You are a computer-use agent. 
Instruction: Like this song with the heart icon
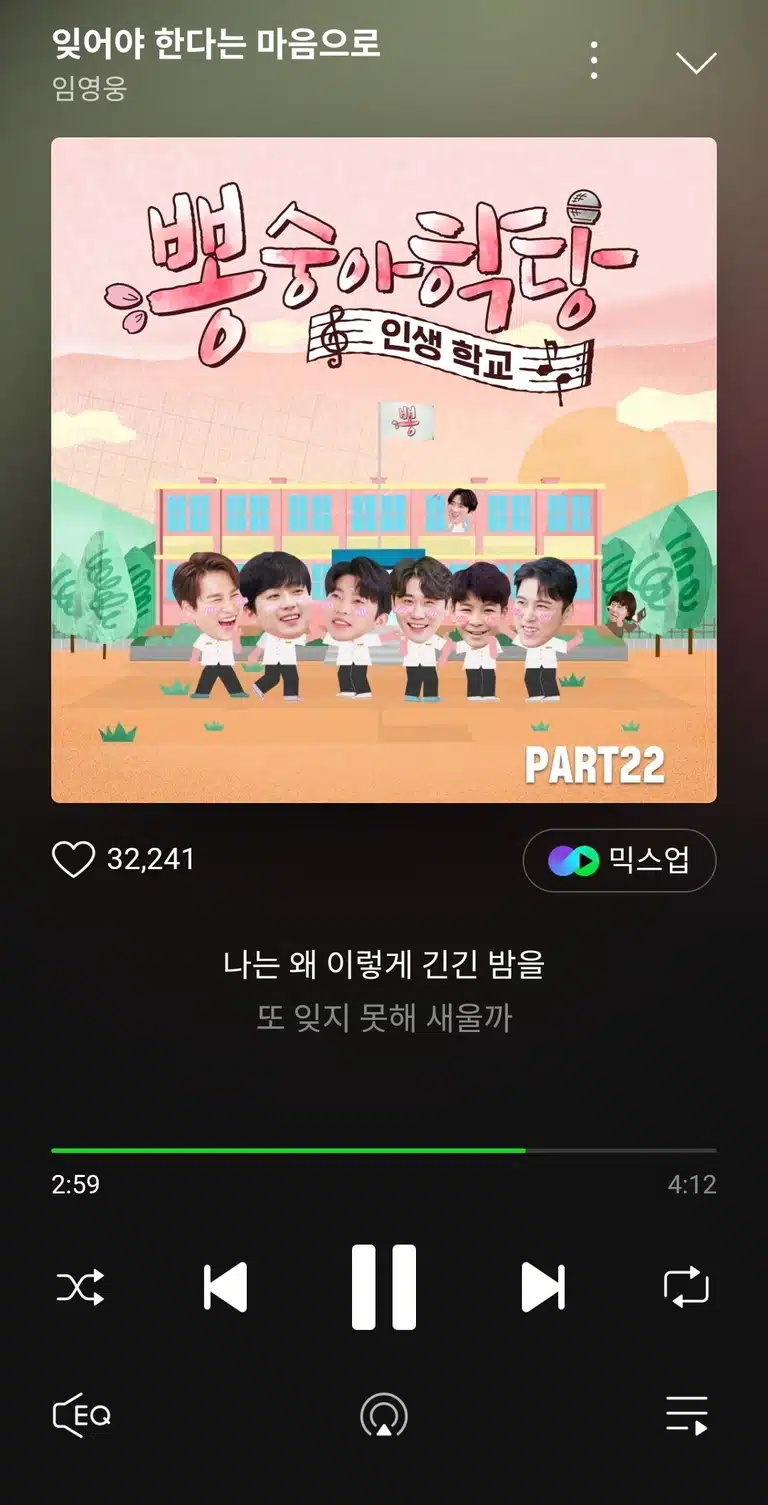73,859
